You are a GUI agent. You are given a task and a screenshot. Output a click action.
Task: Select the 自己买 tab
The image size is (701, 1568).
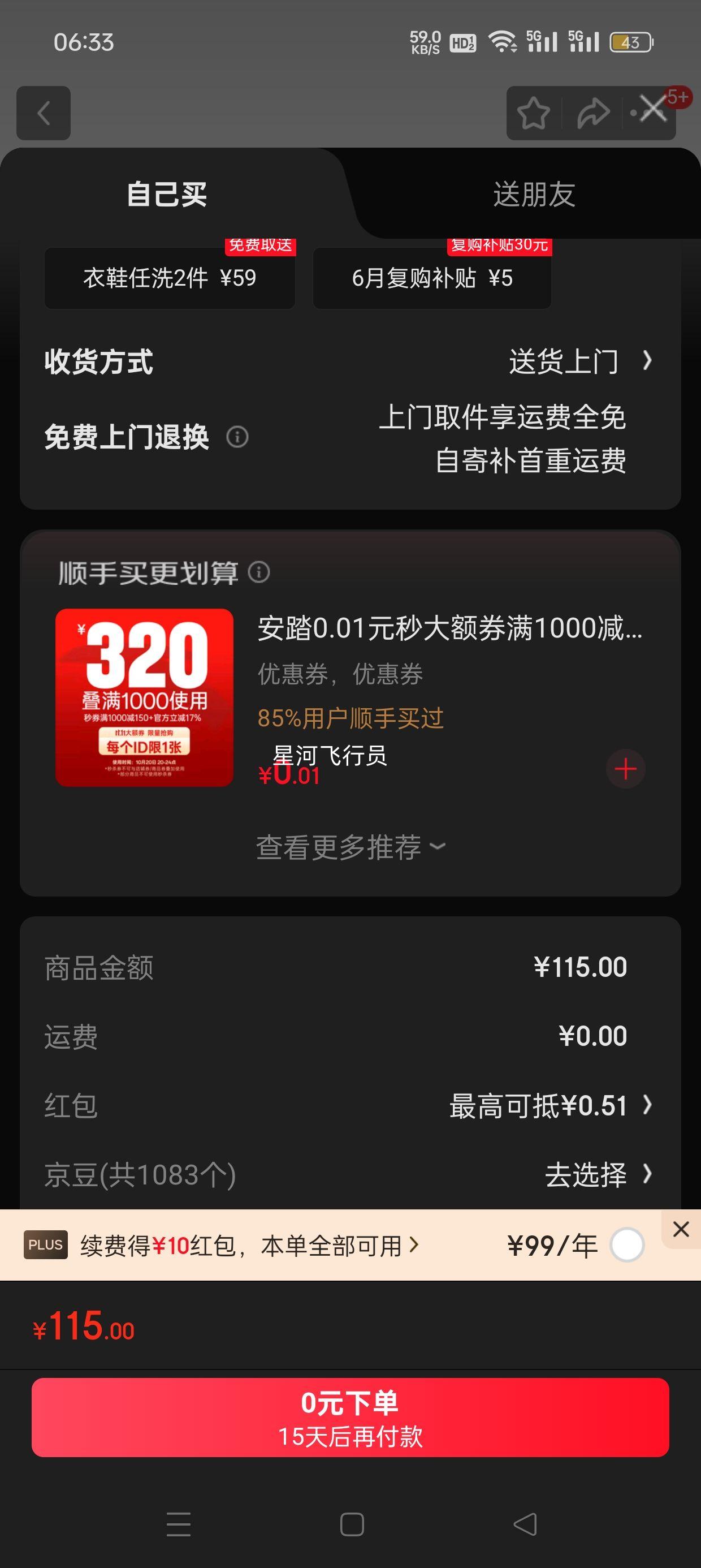tap(166, 195)
